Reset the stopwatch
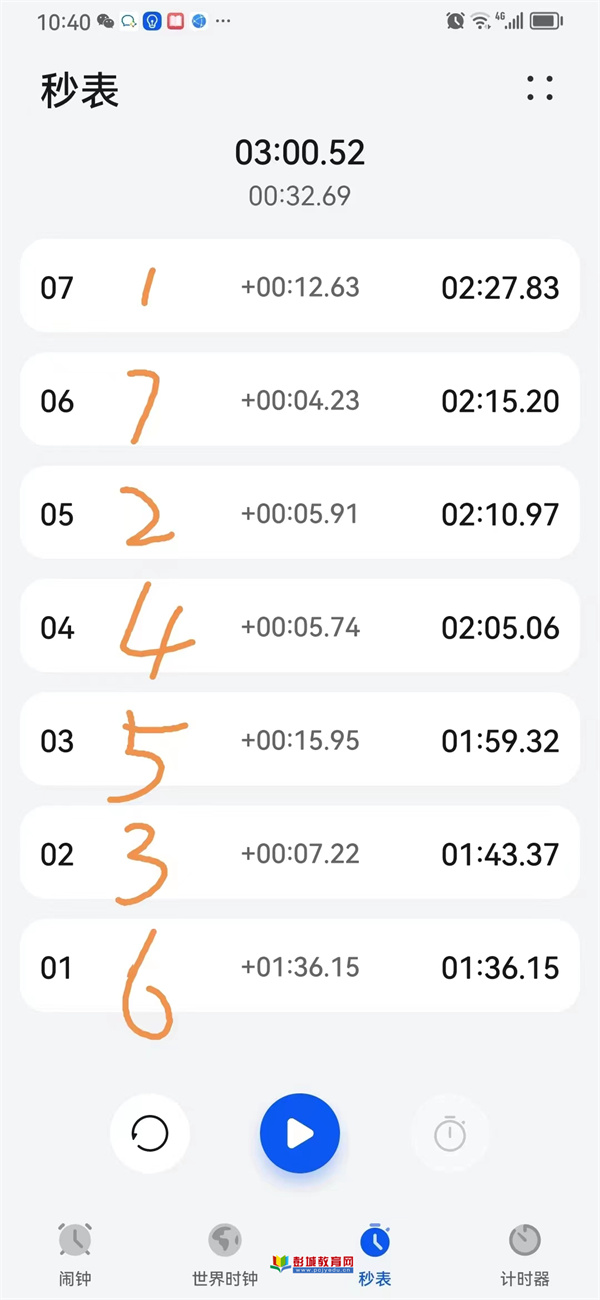 point(150,1134)
